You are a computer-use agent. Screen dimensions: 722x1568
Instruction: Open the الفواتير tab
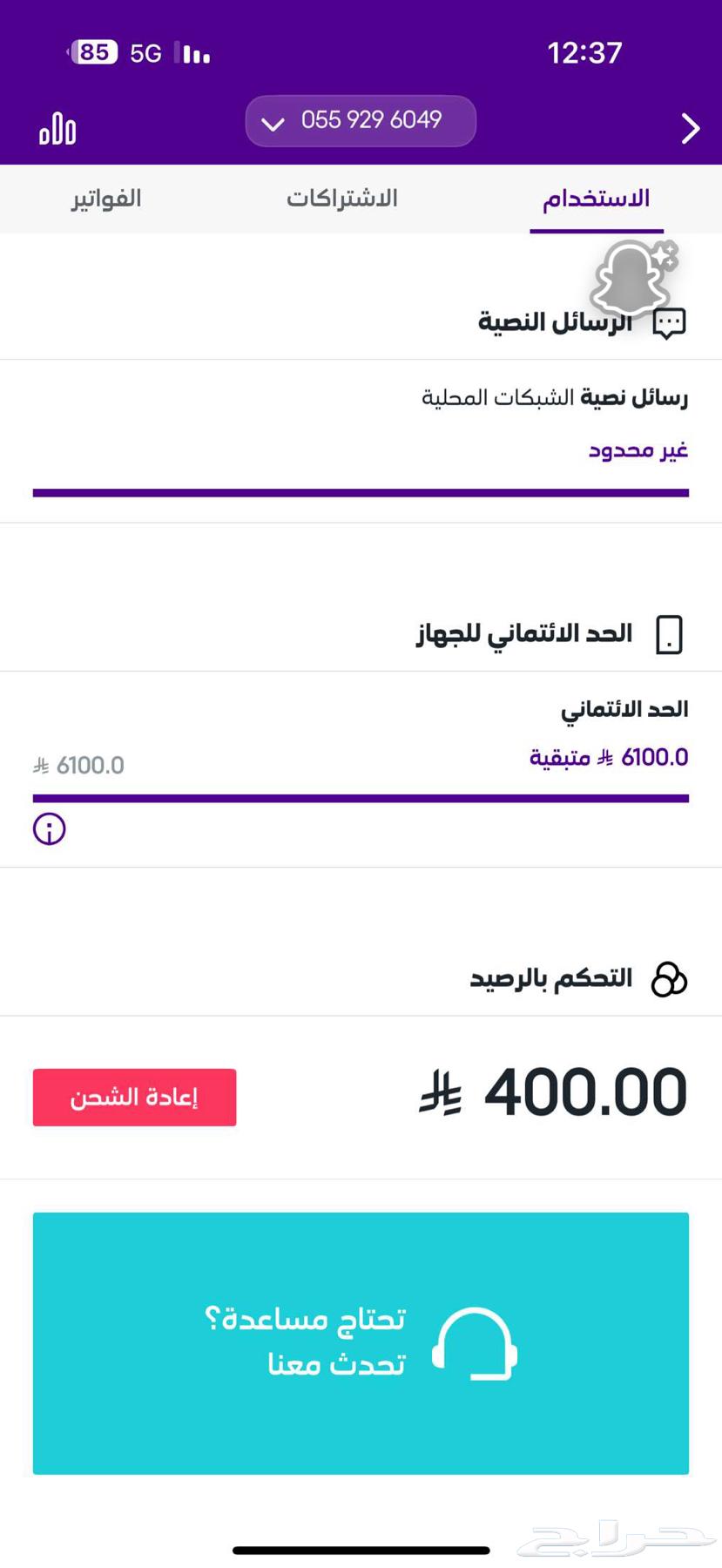105,199
